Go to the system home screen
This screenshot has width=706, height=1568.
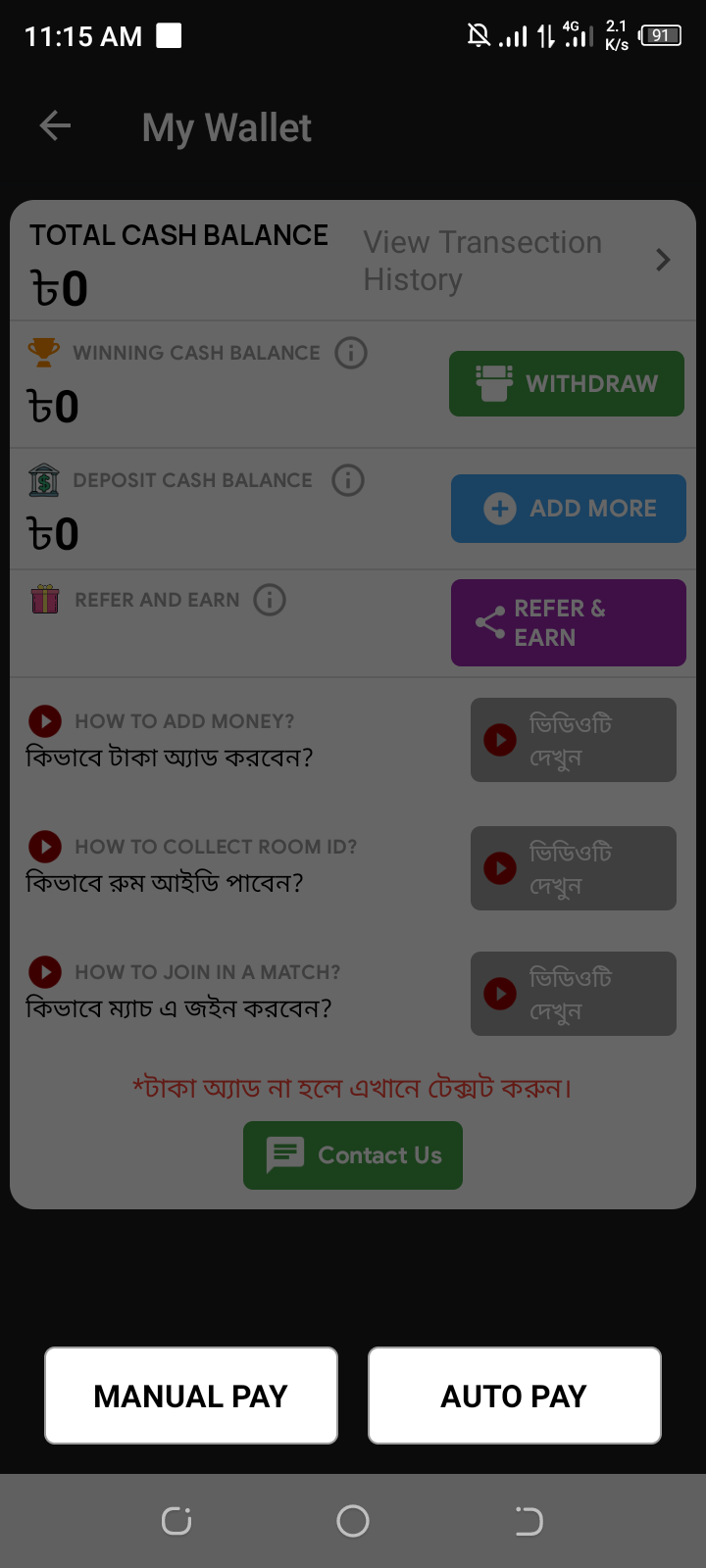[353, 1521]
